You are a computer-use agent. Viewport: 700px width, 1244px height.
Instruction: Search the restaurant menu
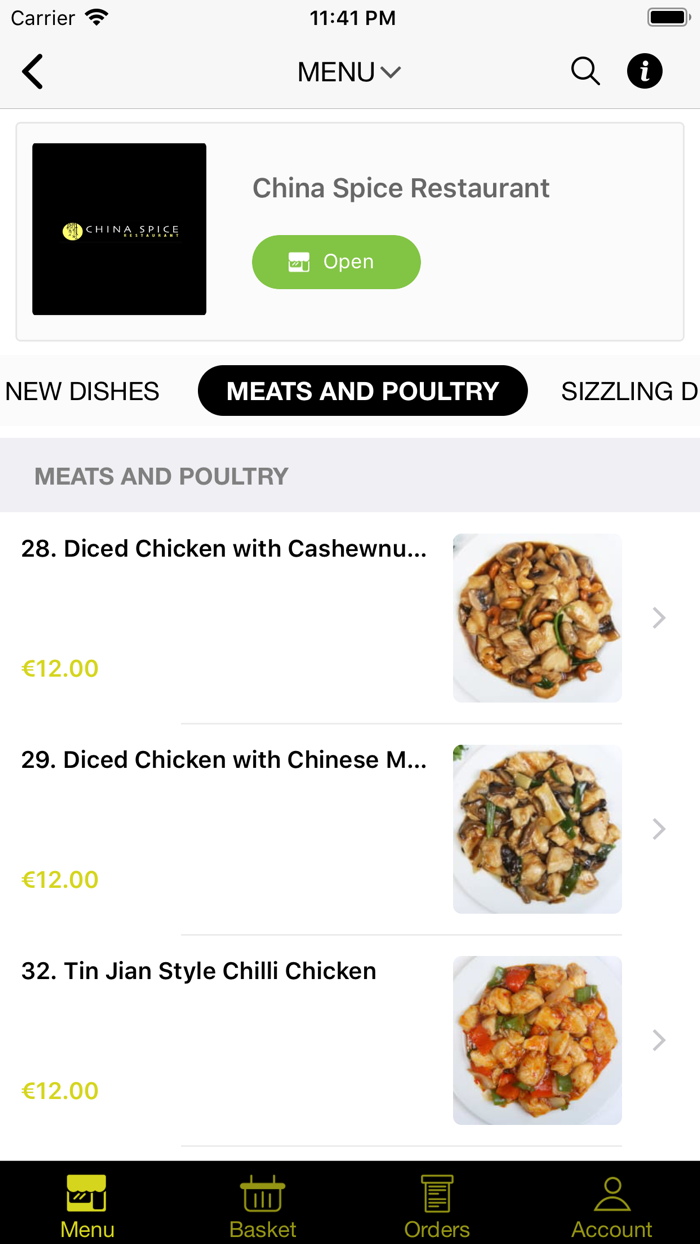tap(585, 72)
